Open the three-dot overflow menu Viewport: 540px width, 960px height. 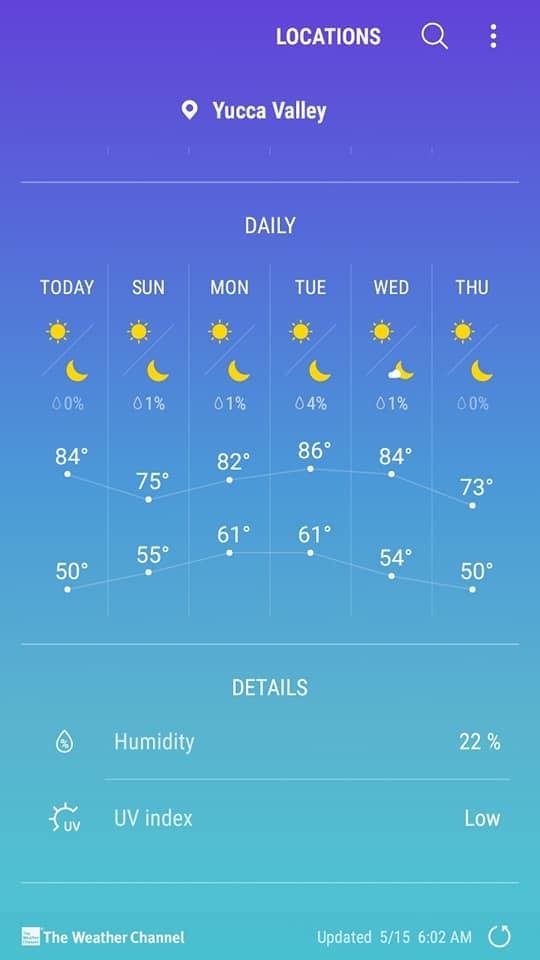pyautogui.click(x=493, y=36)
